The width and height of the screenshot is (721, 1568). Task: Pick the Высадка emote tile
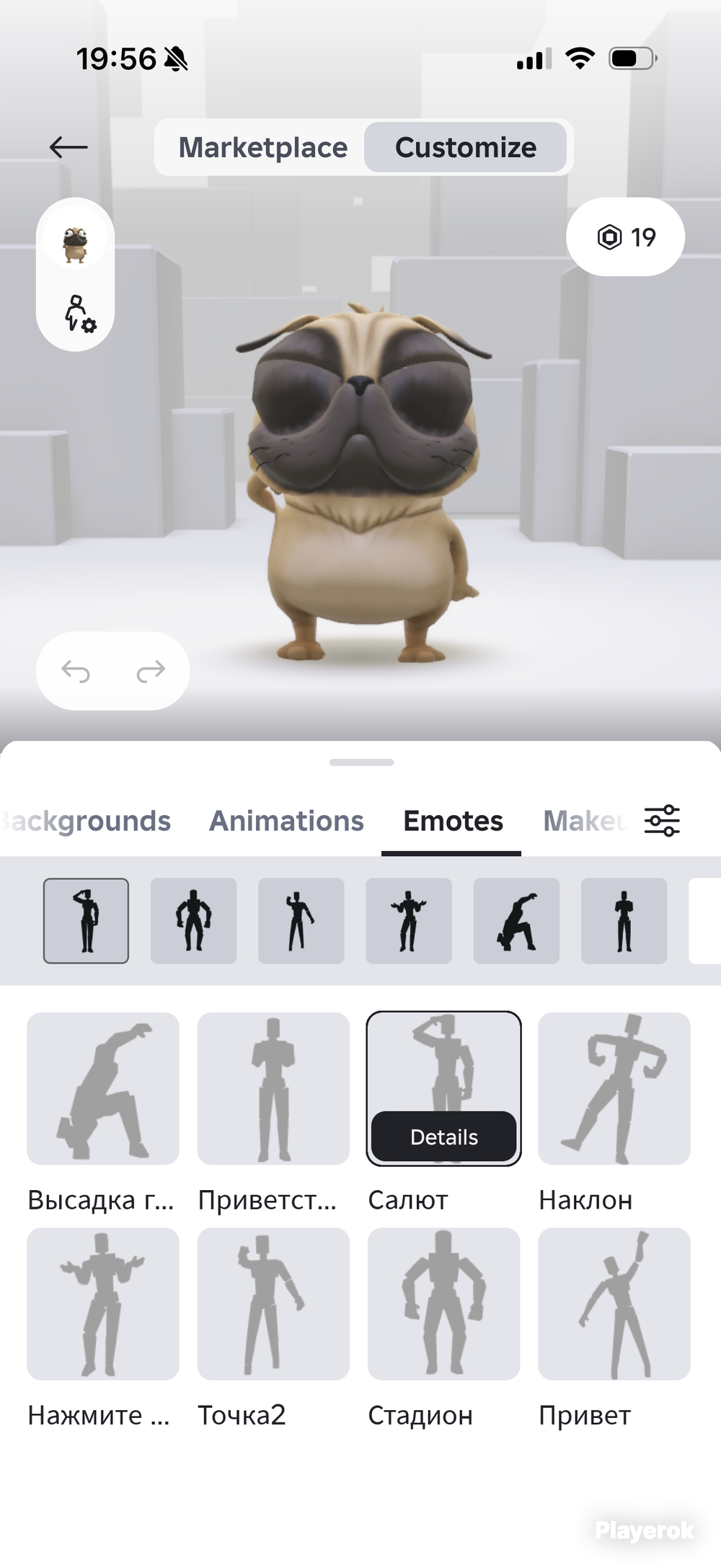click(103, 1088)
